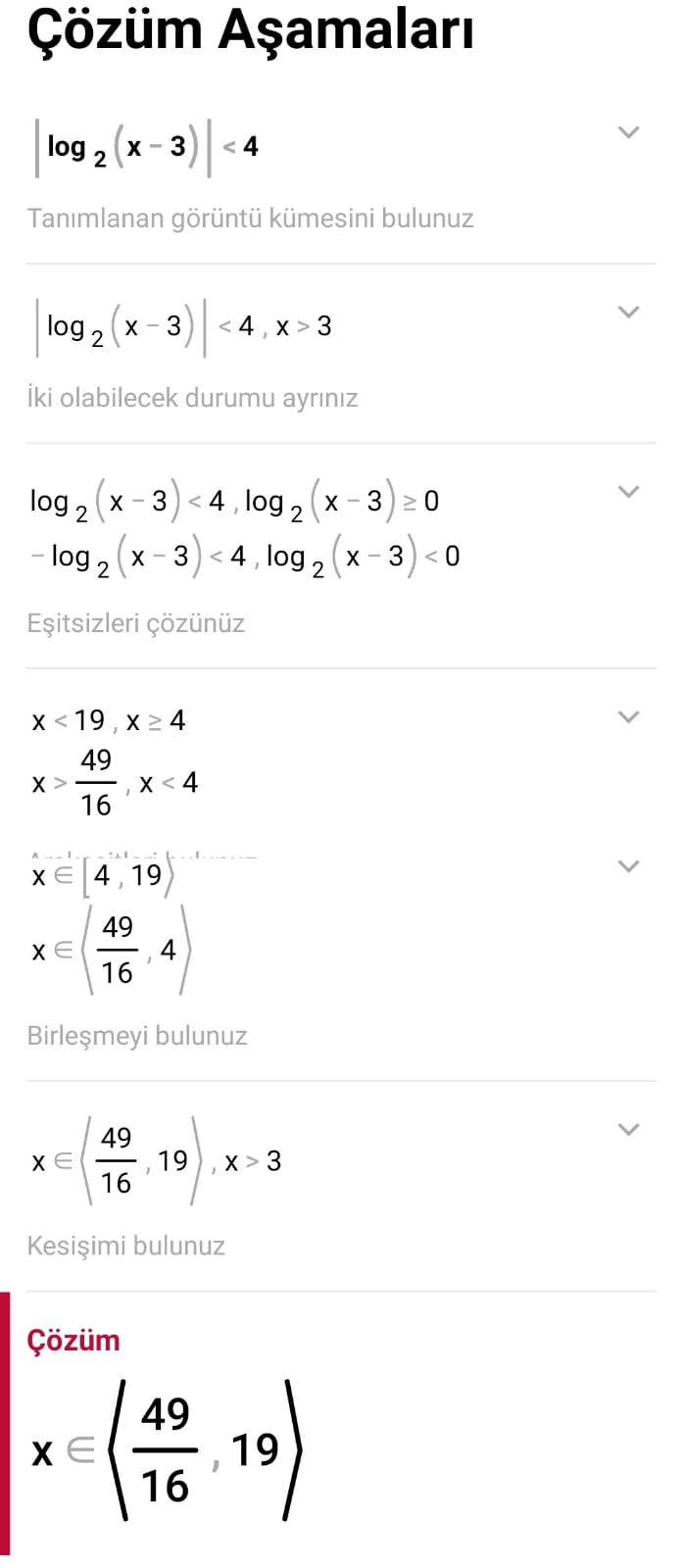Expand the step "İki olabilecek durumu ayrınız"

[x=629, y=312]
